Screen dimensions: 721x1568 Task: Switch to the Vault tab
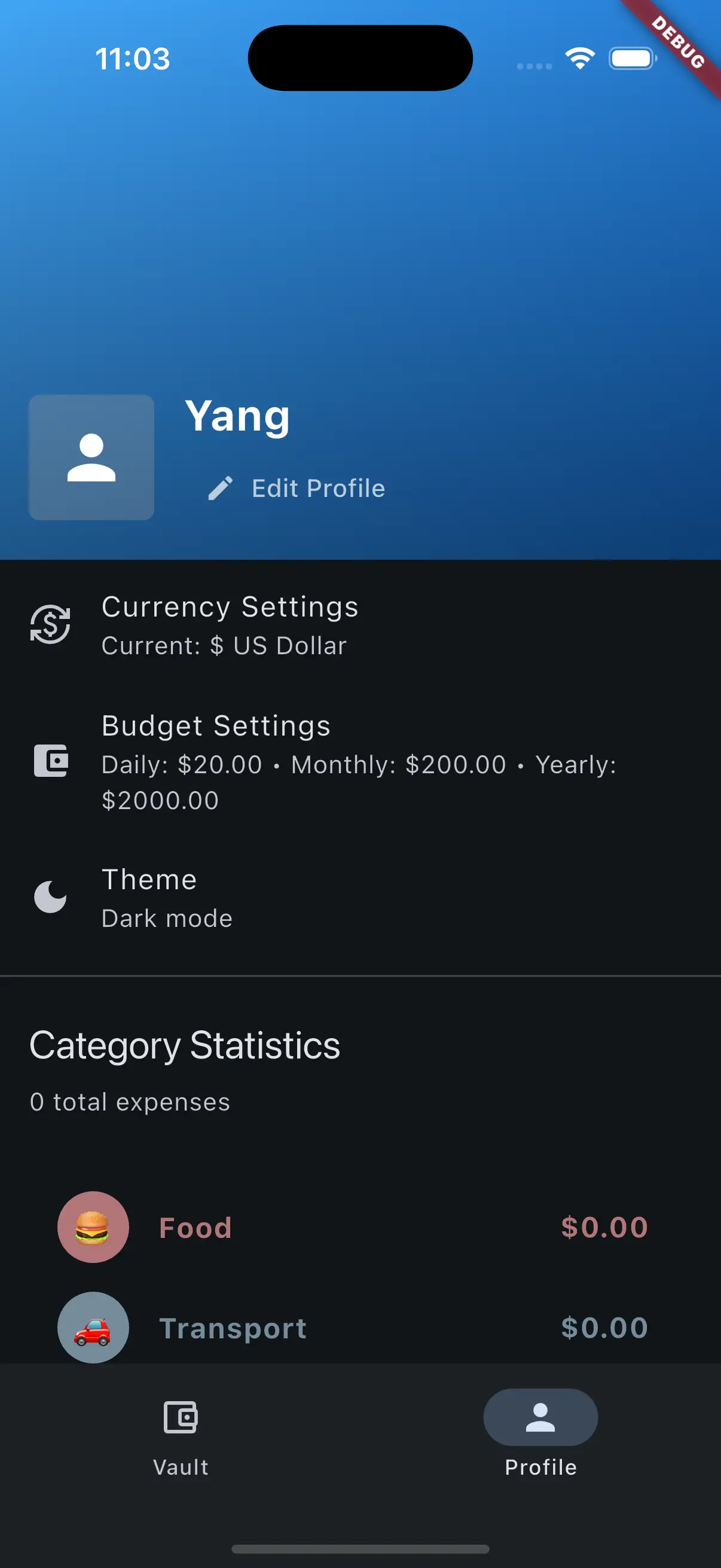pos(181,1432)
